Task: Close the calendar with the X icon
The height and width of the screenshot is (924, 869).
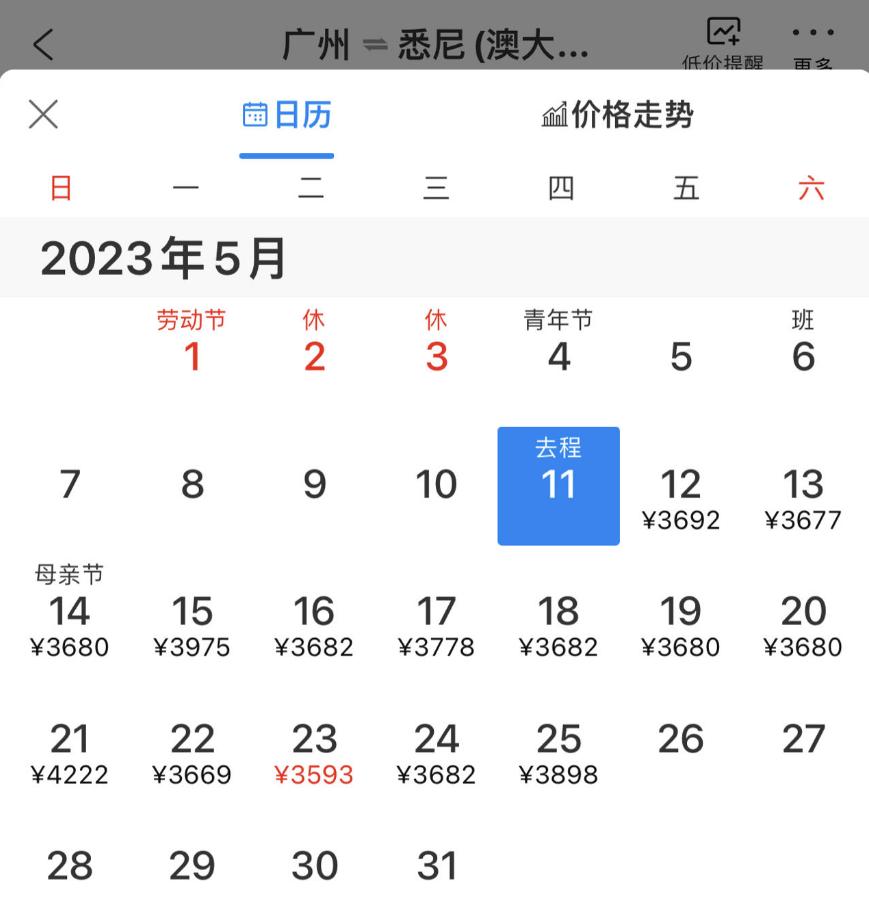Action: [43, 115]
